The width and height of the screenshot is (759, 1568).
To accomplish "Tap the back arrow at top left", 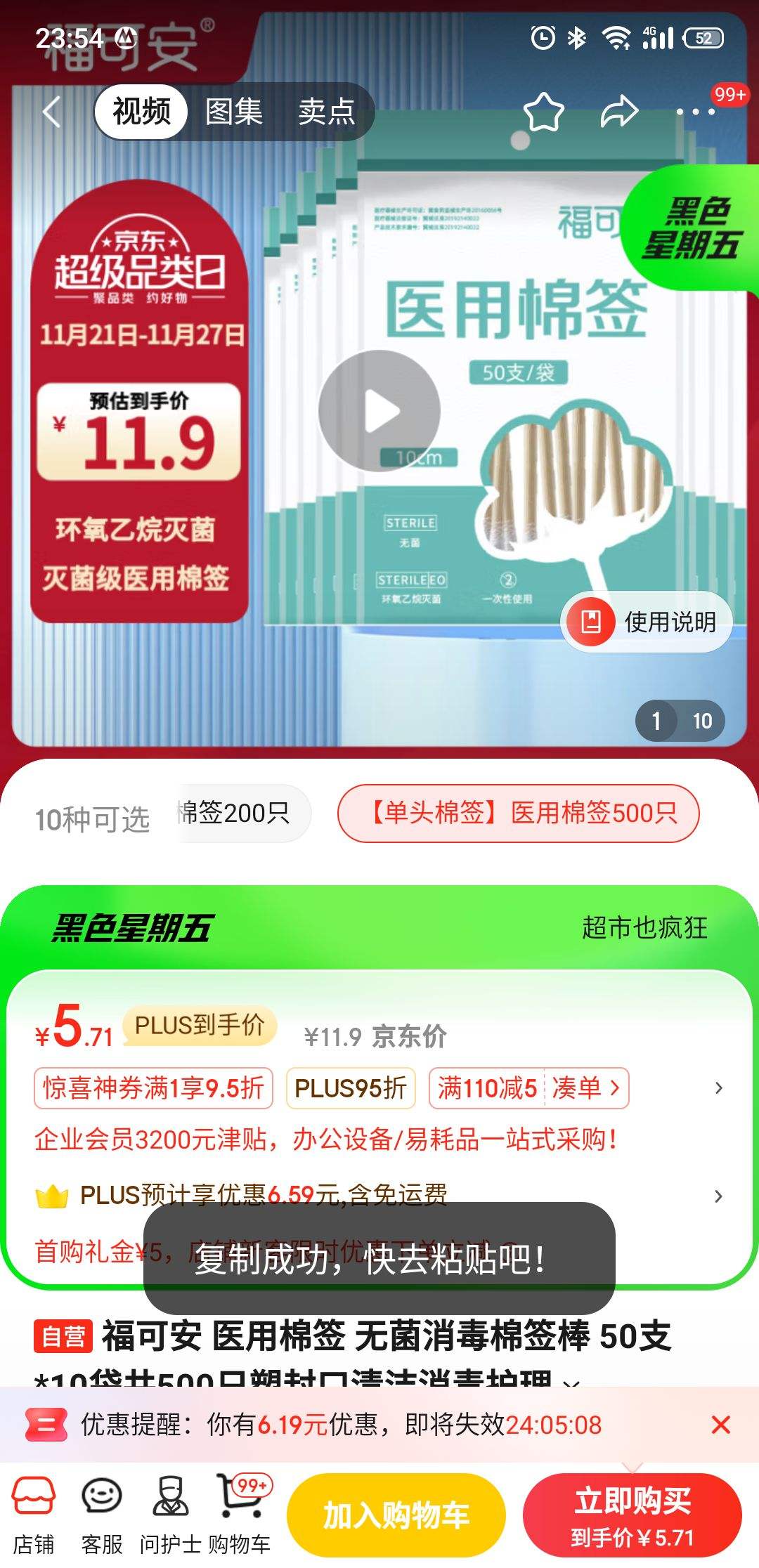I will tap(51, 112).
